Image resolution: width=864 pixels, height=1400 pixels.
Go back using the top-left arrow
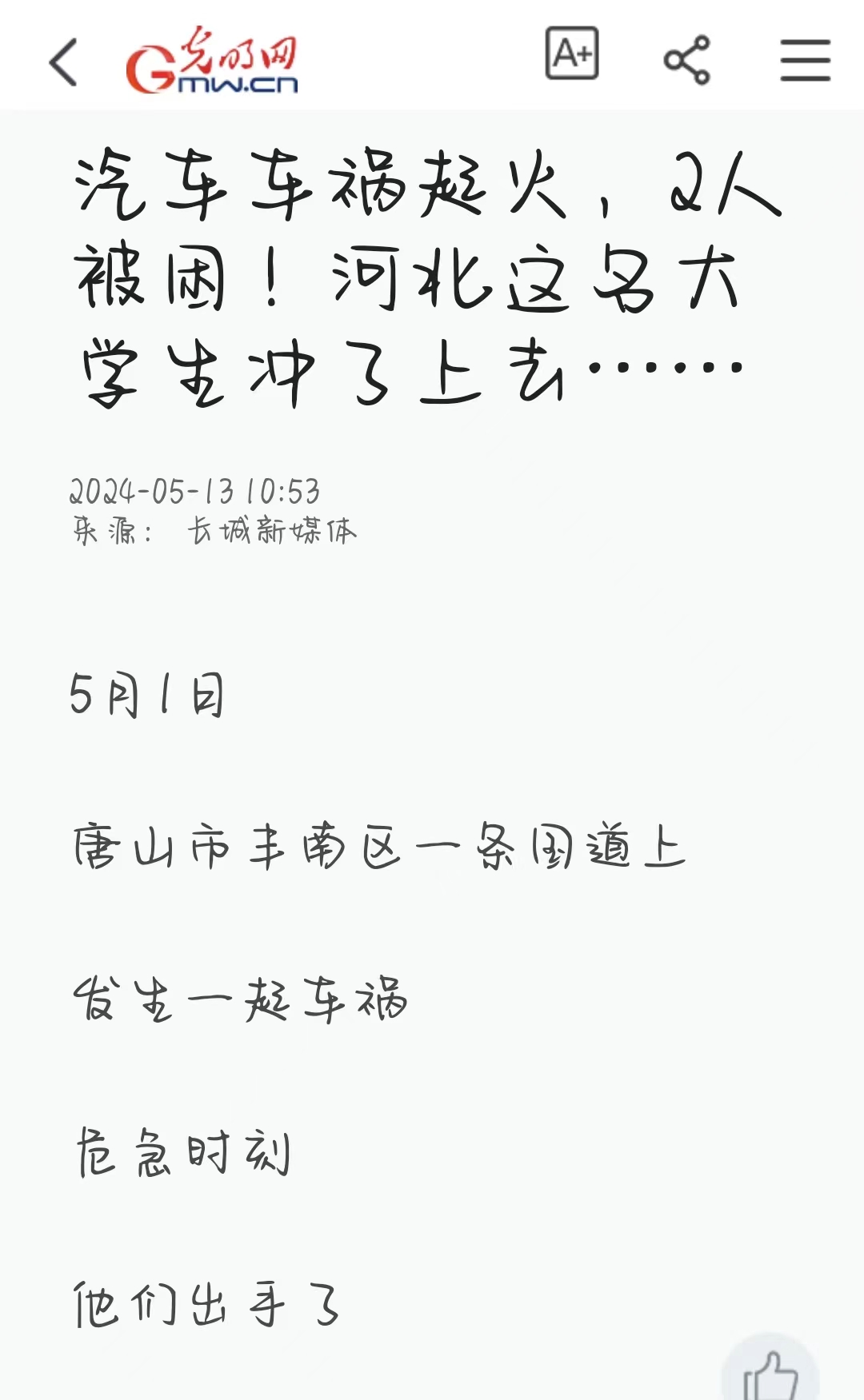64,62
